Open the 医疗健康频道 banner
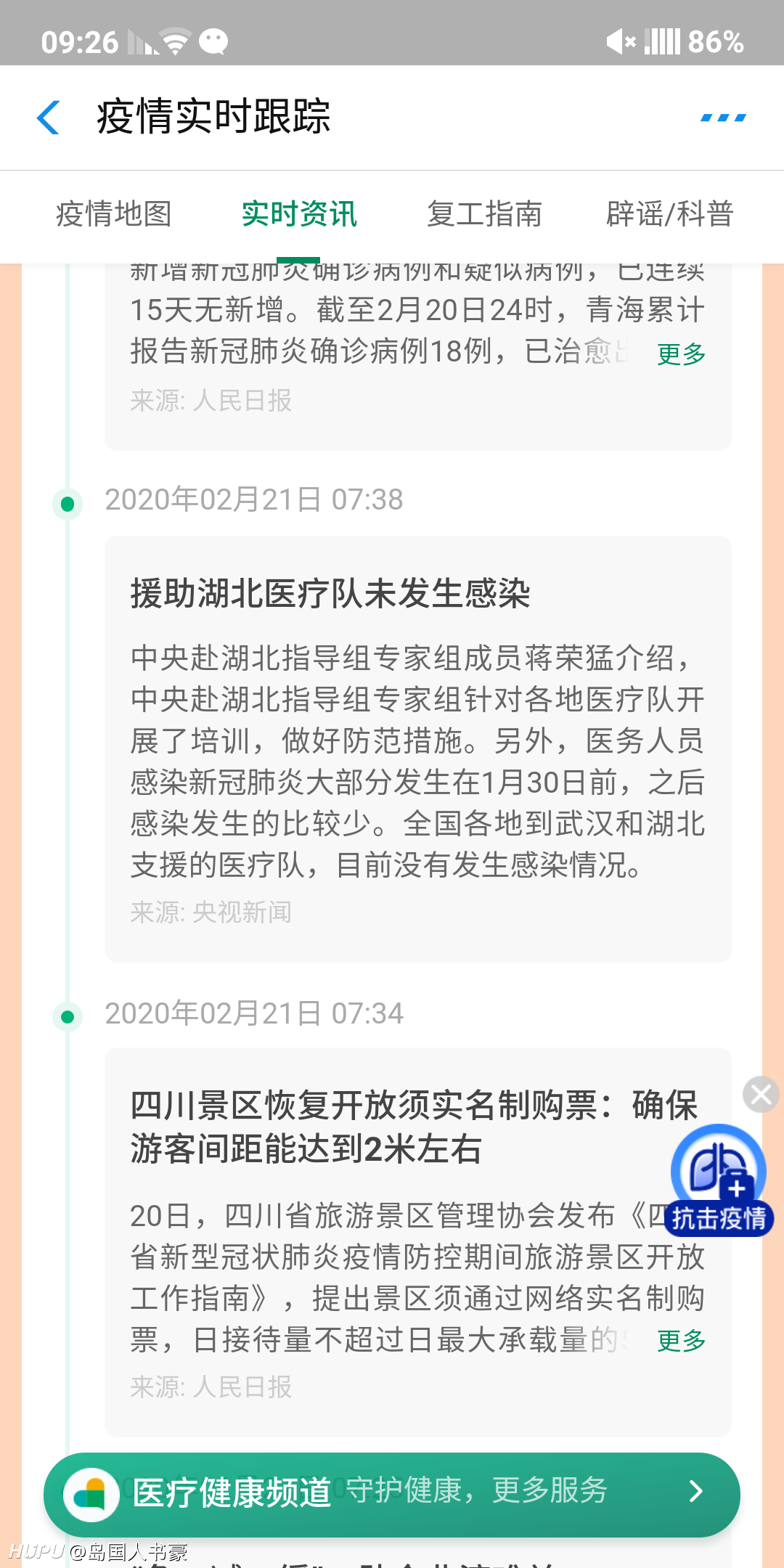Image resolution: width=784 pixels, height=1568 pixels. coord(392,1494)
